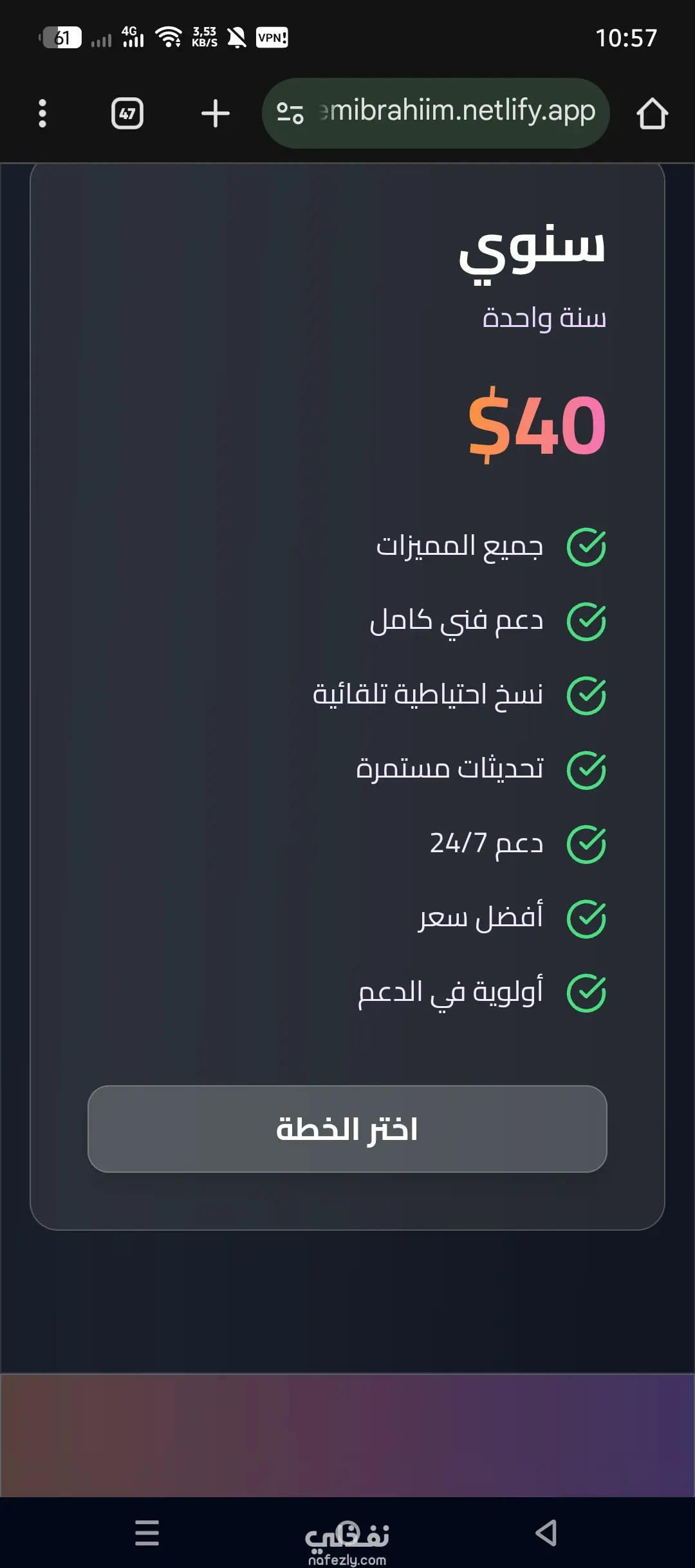The width and height of the screenshot is (695, 1568).
Task: Choose the $40 yearly plan button
Action: pos(347,1129)
